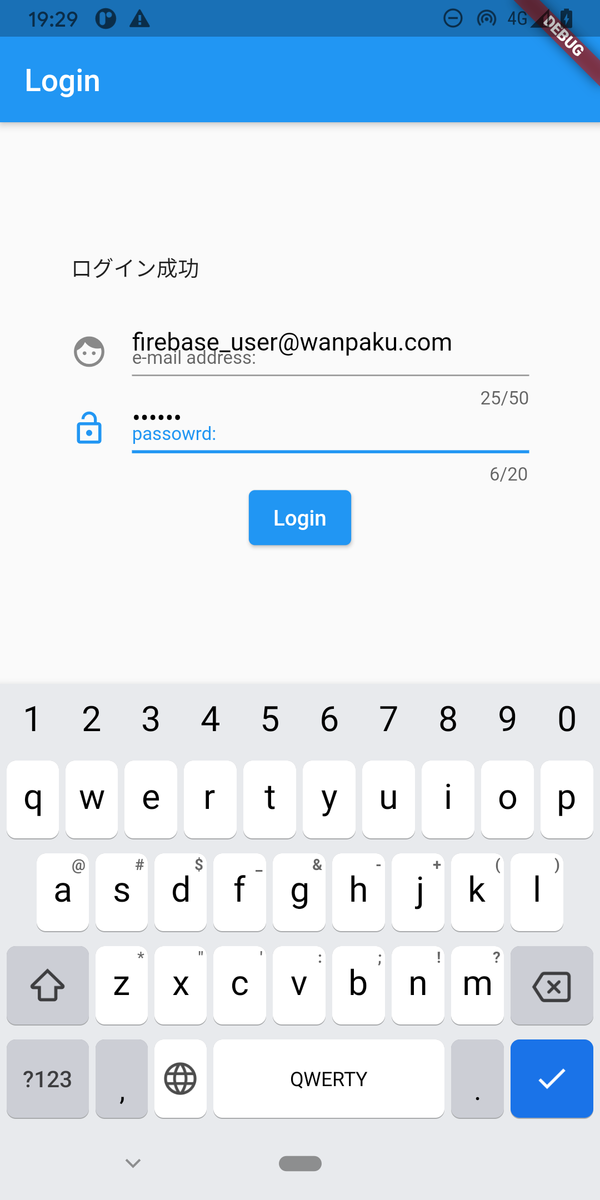The height and width of the screenshot is (1200, 600).
Task: Switch keyboard language with the globe key
Action: [x=181, y=1079]
